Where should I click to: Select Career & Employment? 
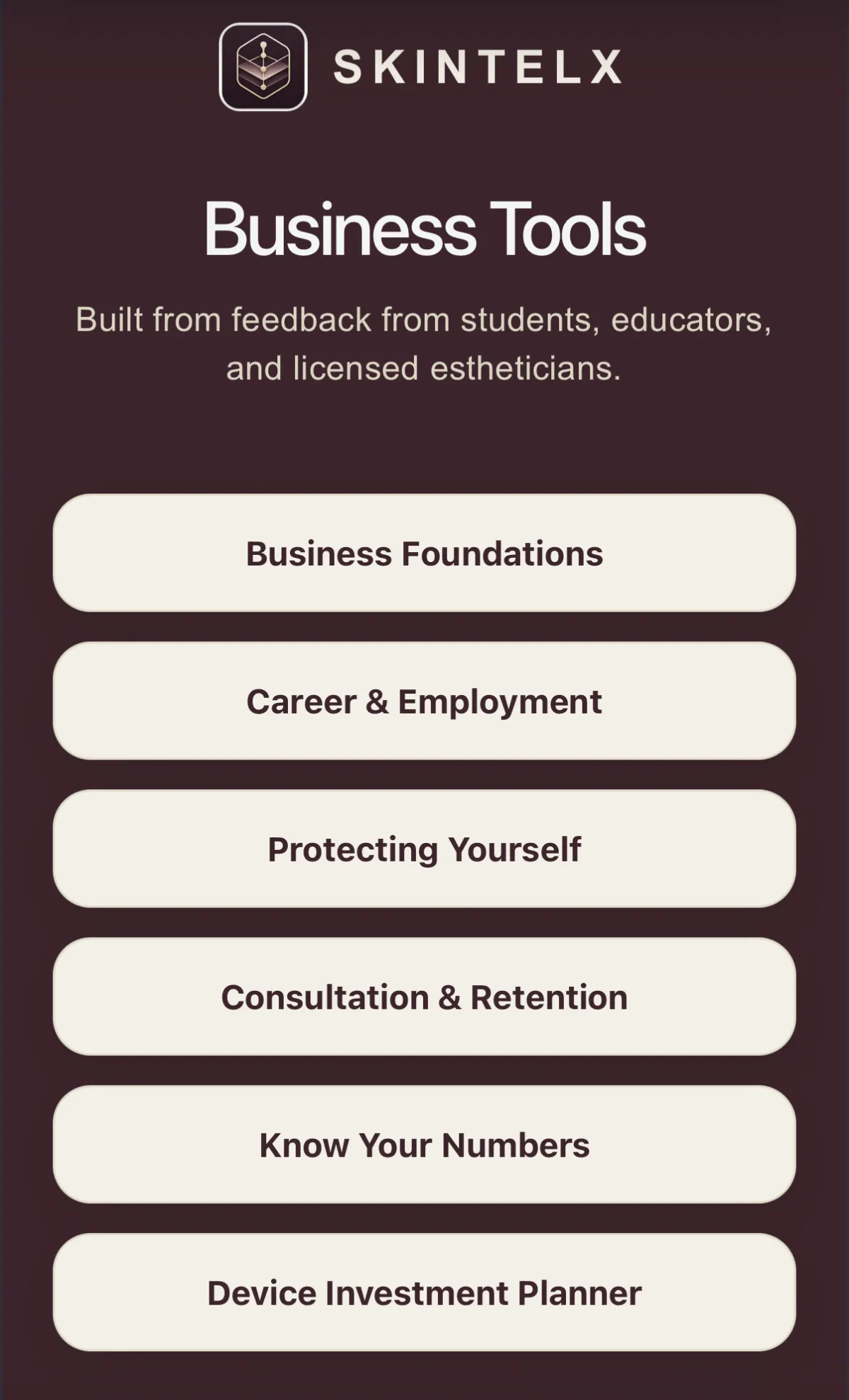click(x=424, y=701)
